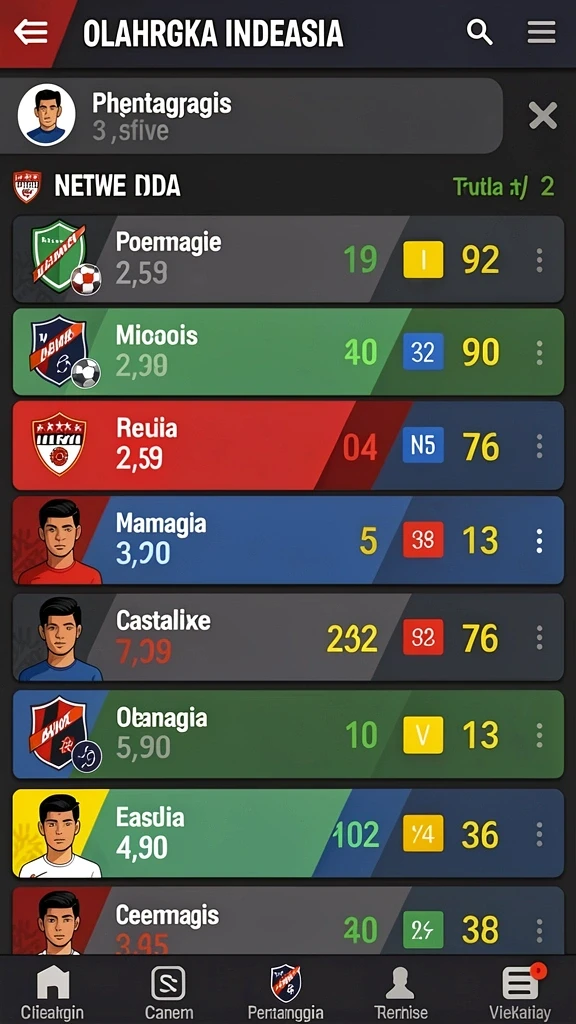The width and height of the screenshot is (576, 1024).
Task: Switch to the Viekatiay tab
Action: click(520, 991)
